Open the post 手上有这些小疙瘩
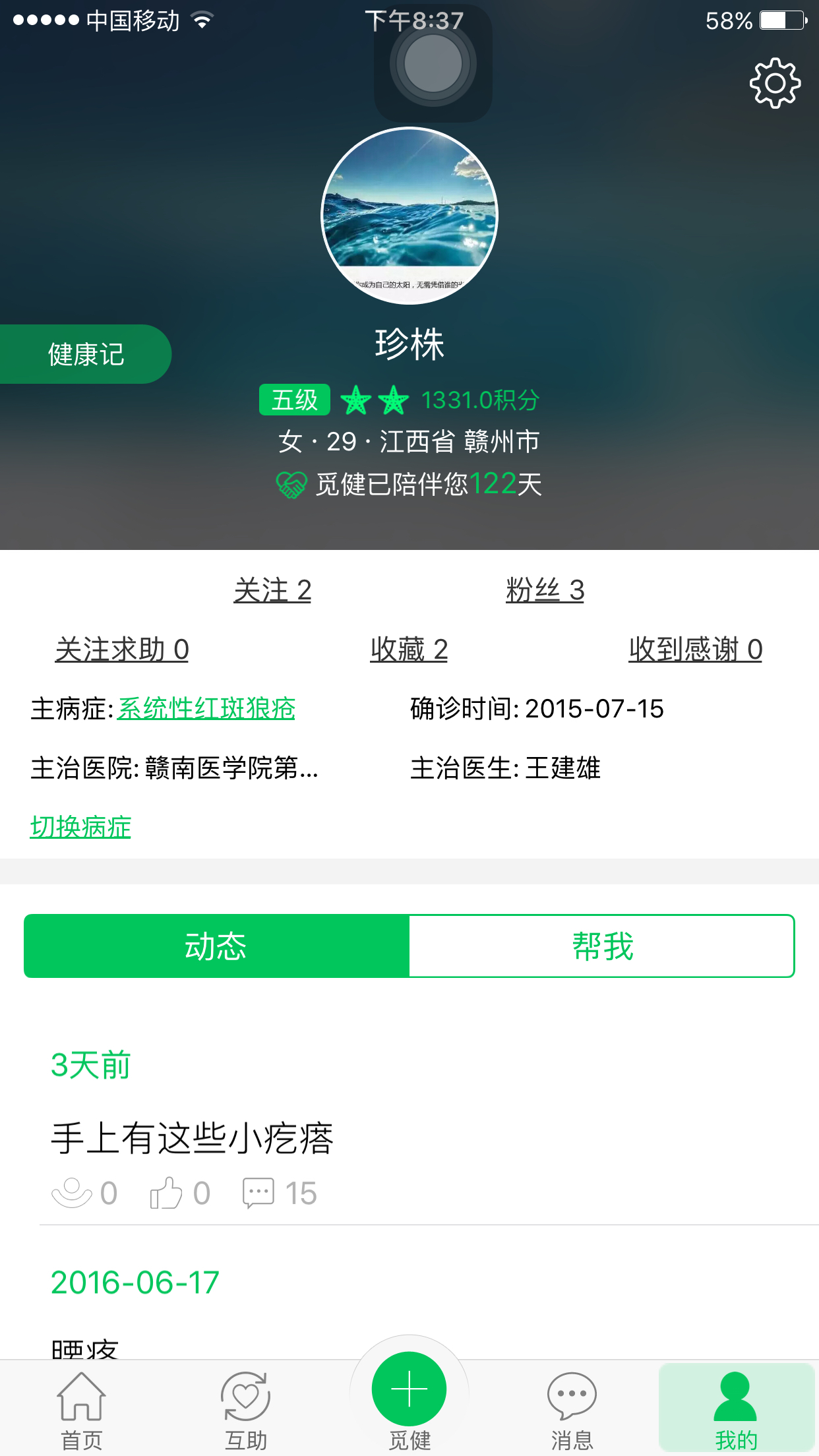 click(x=192, y=1138)
